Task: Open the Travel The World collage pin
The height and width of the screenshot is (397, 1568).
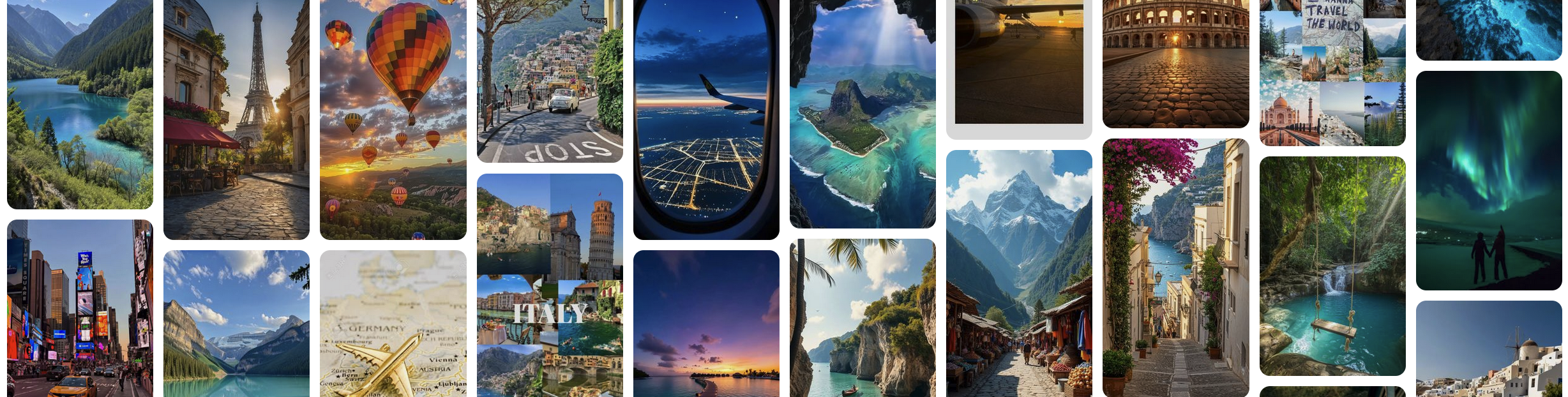Action: (x=1332, y=73)
